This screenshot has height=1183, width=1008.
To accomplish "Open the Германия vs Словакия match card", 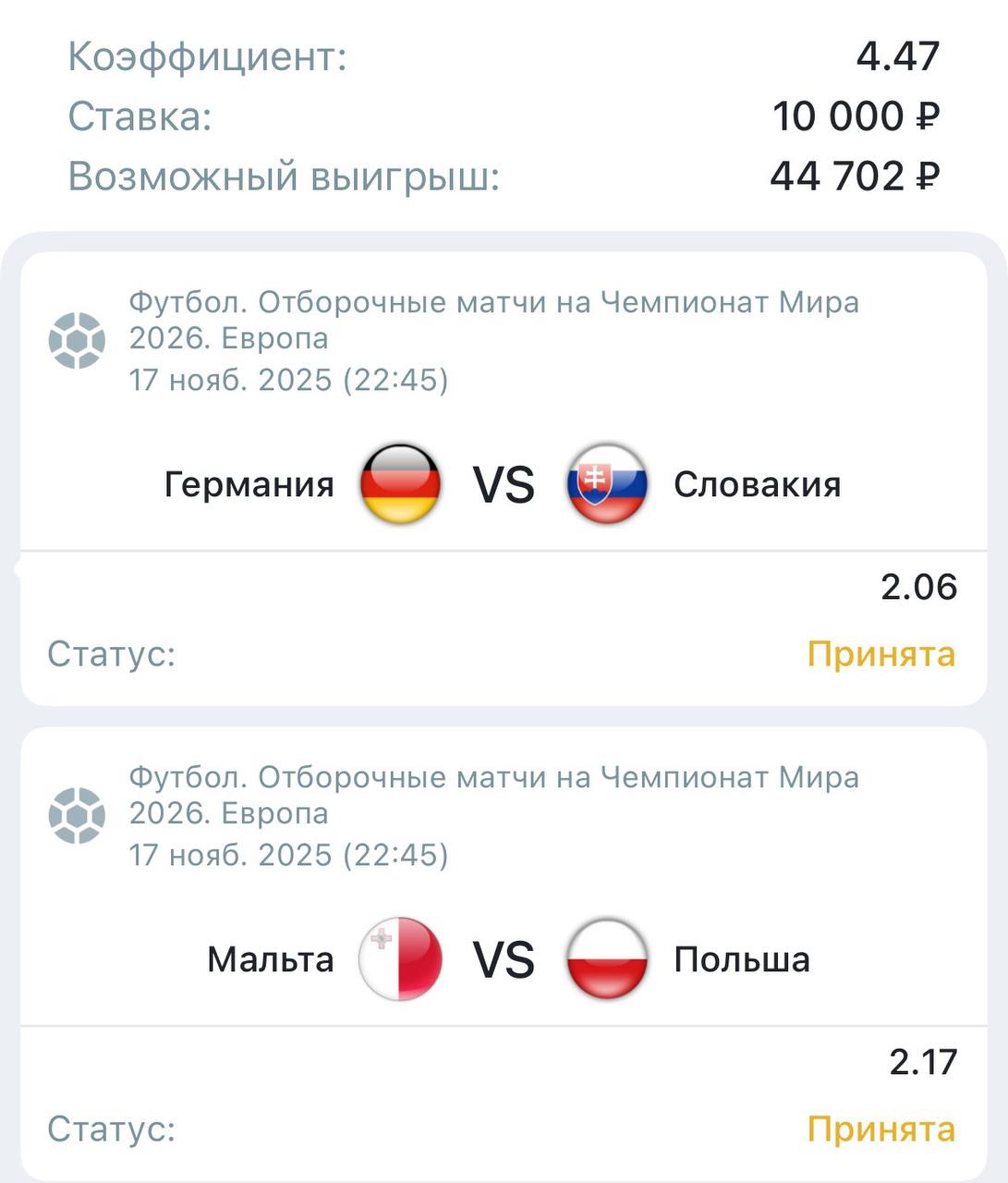I will (x=504, y=483).
